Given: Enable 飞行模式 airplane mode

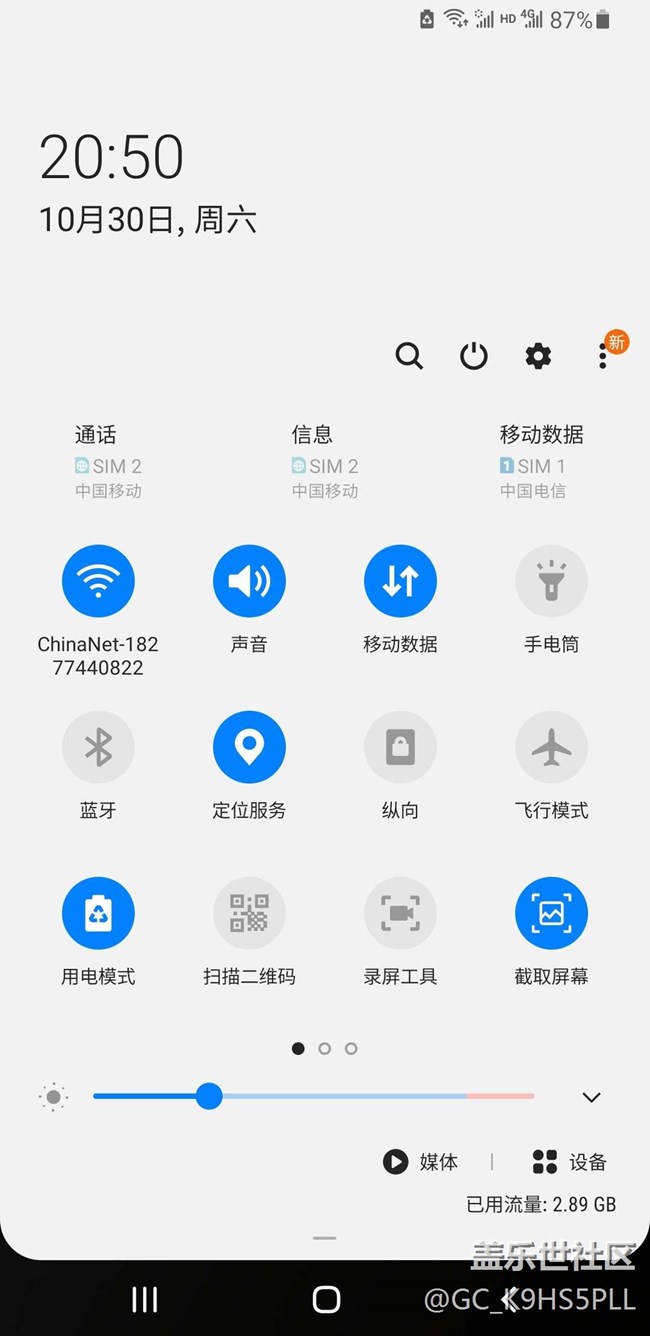Looking at the screenshot, I should (x=551, y=747).
